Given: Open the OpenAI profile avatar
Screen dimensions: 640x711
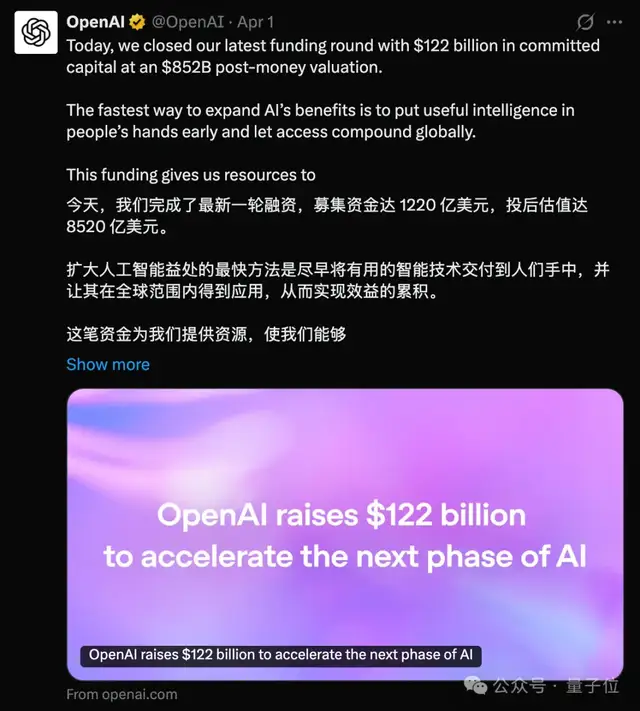Looking at the screenshot, I should pos(35,33).
